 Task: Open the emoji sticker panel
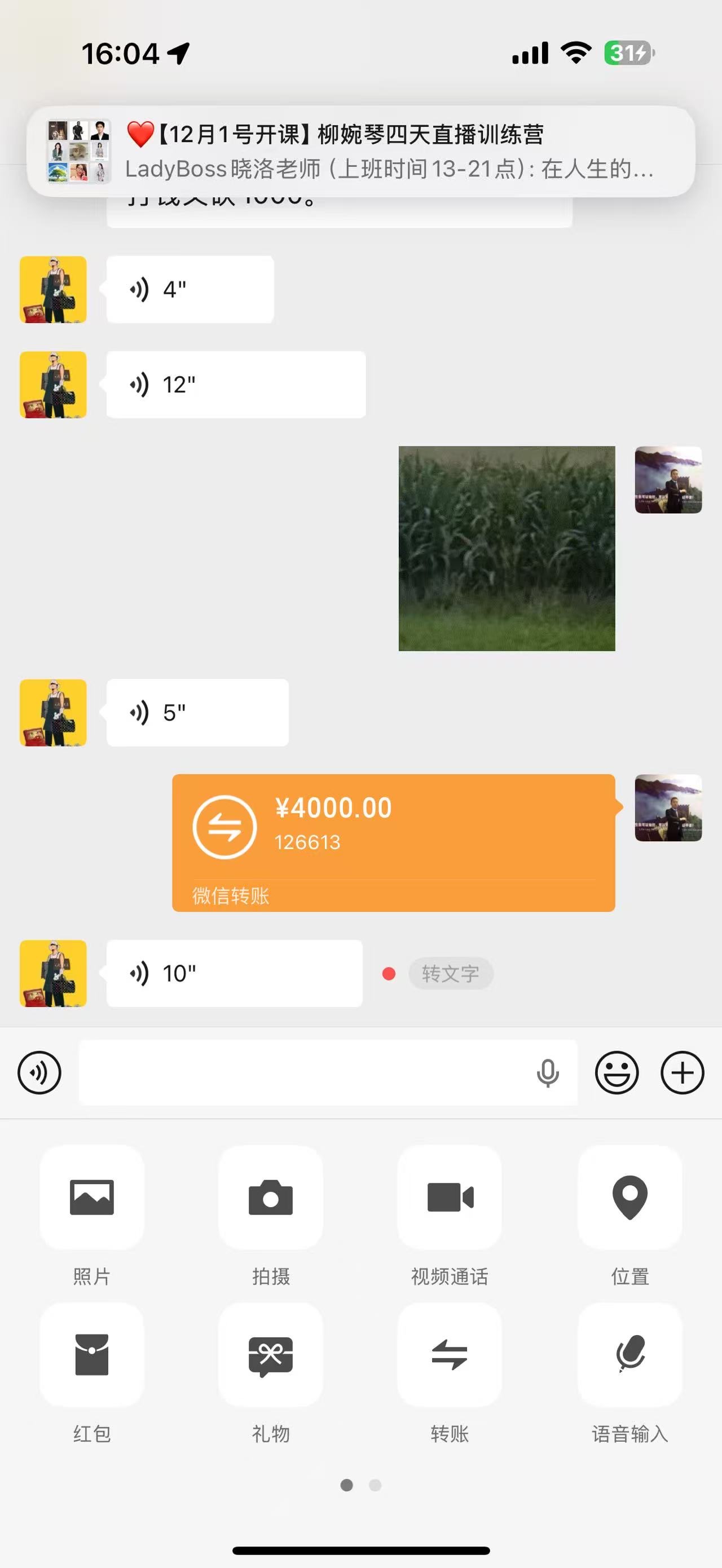pos(617,1072)
